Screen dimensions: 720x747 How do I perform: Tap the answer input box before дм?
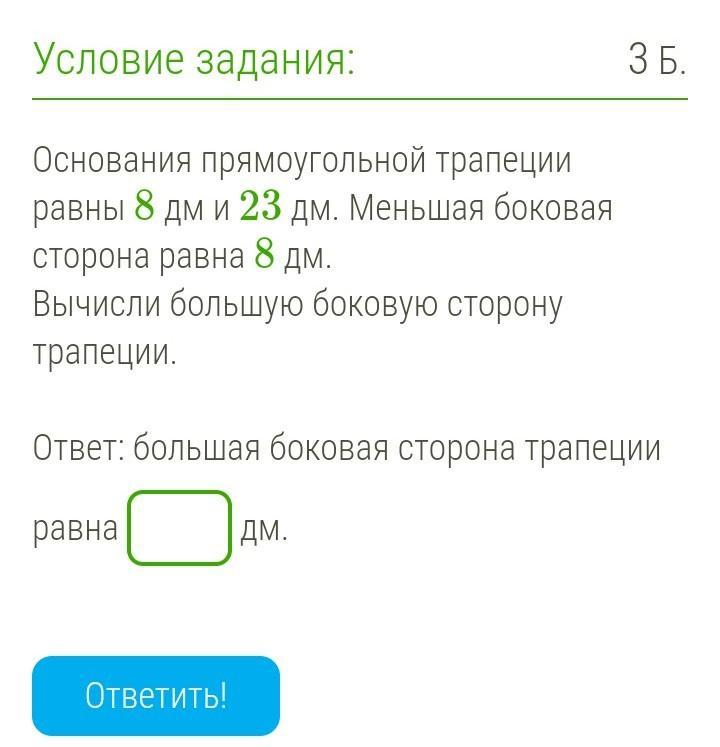tap(179, 528)
